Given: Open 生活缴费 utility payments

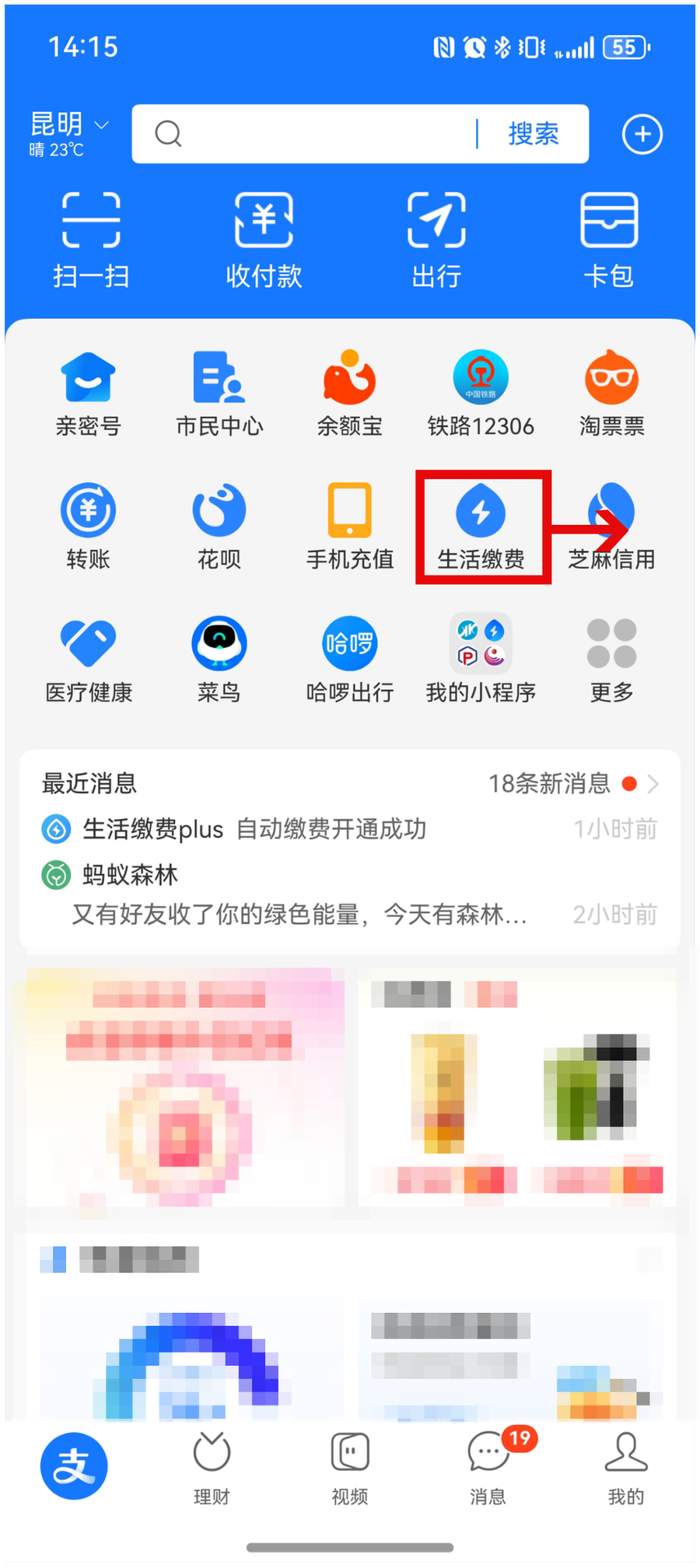Looking at the screenshot, I should [x=481, y=526].
